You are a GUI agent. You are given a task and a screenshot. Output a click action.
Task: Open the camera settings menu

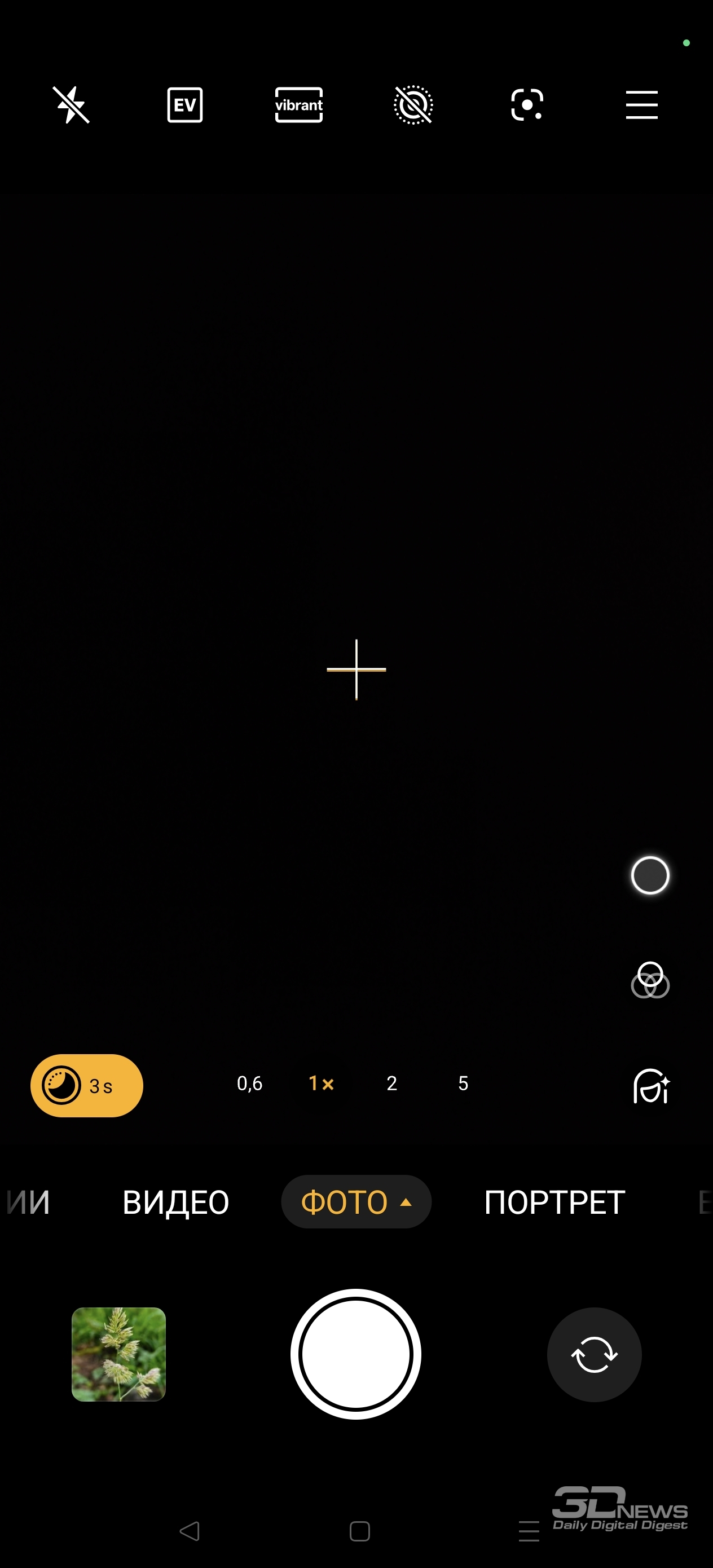click(641, 105)
